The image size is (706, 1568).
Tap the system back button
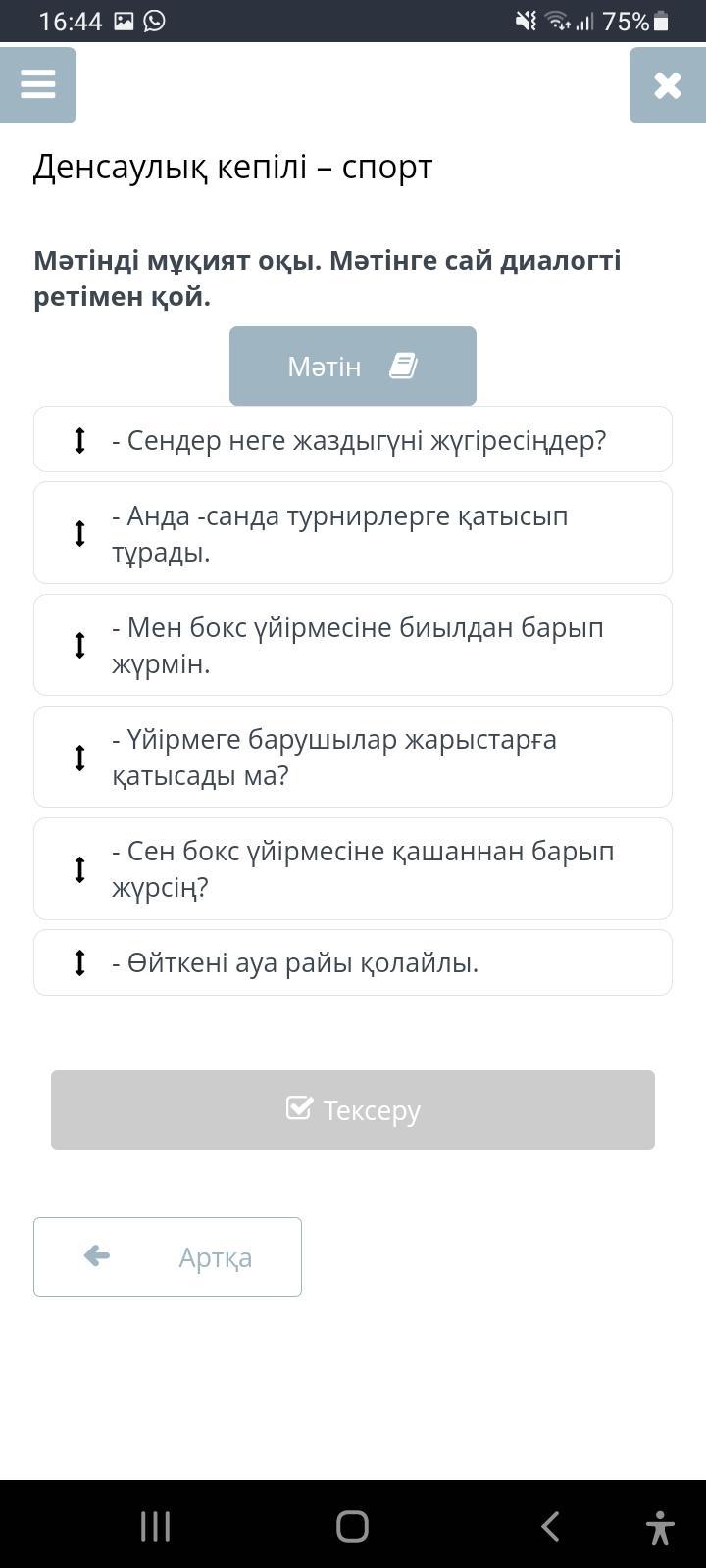(x=550, y=1526)
